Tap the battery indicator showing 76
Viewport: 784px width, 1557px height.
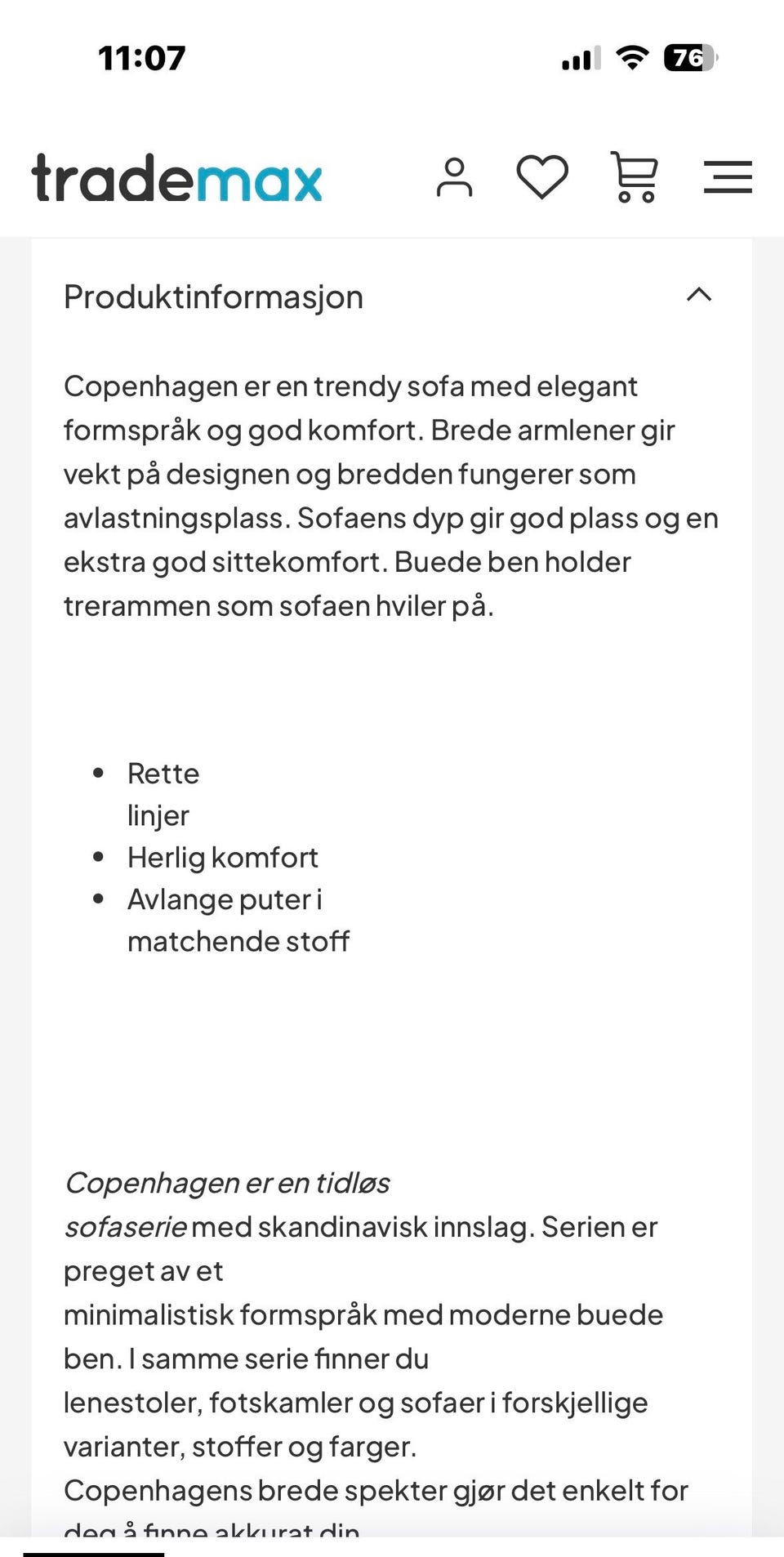pyautogui.click(x=690, y=57)
